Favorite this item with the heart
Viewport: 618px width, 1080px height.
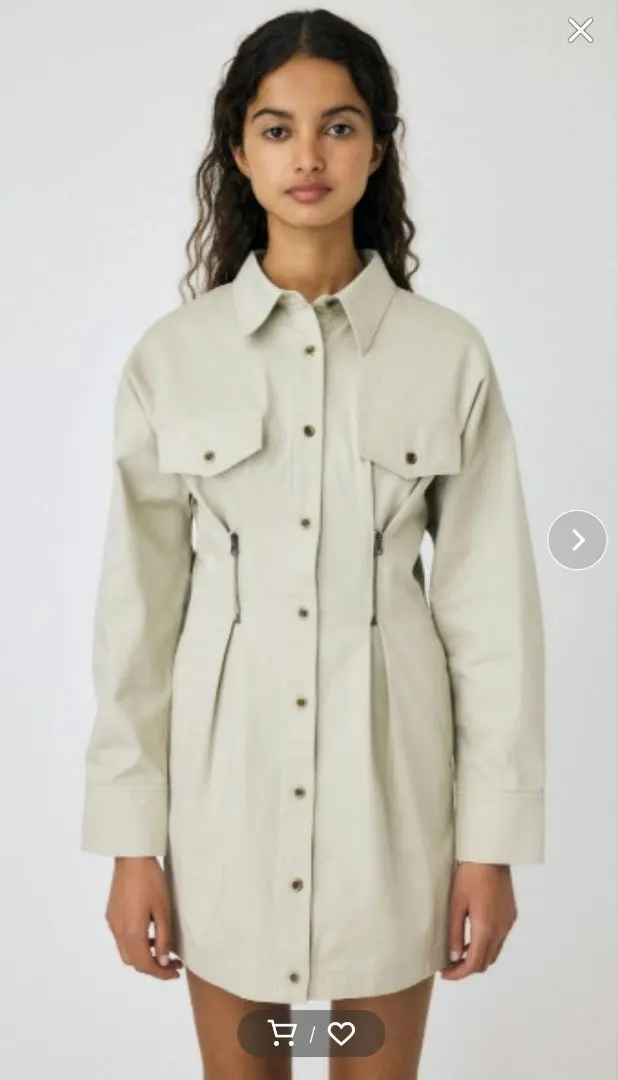click(x=341, y=1033)
